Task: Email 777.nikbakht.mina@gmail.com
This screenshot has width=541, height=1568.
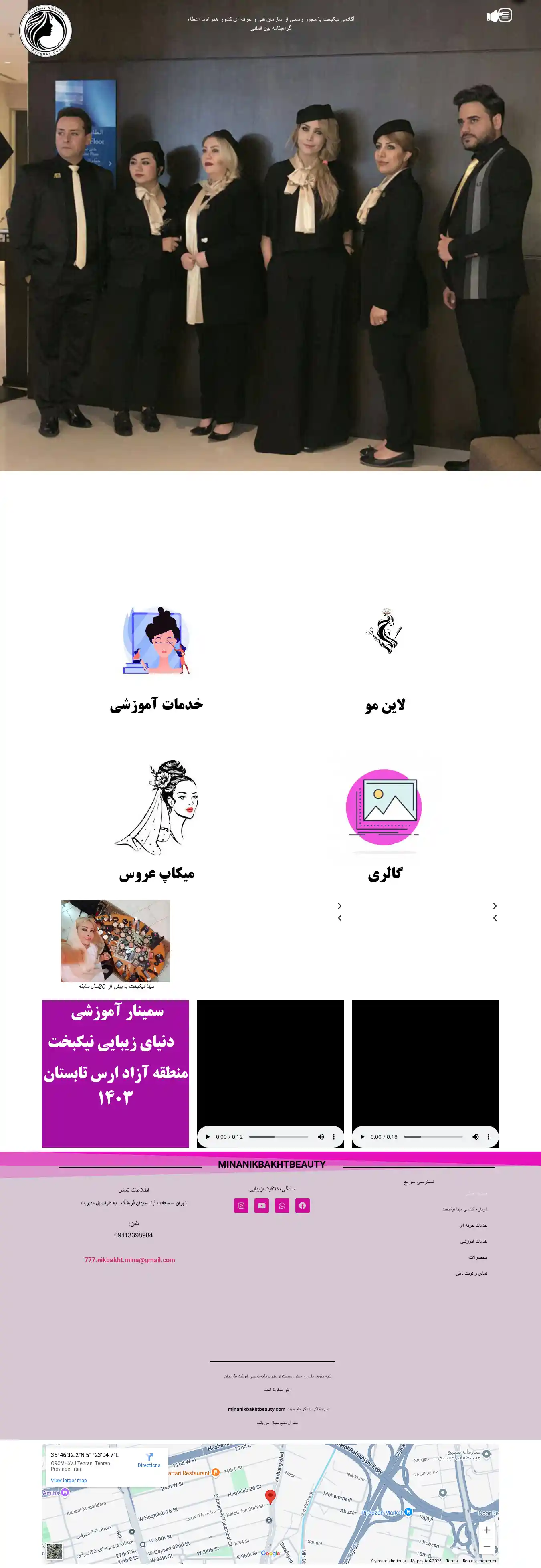Action: pyautogui.click(x=129, y=1260)
